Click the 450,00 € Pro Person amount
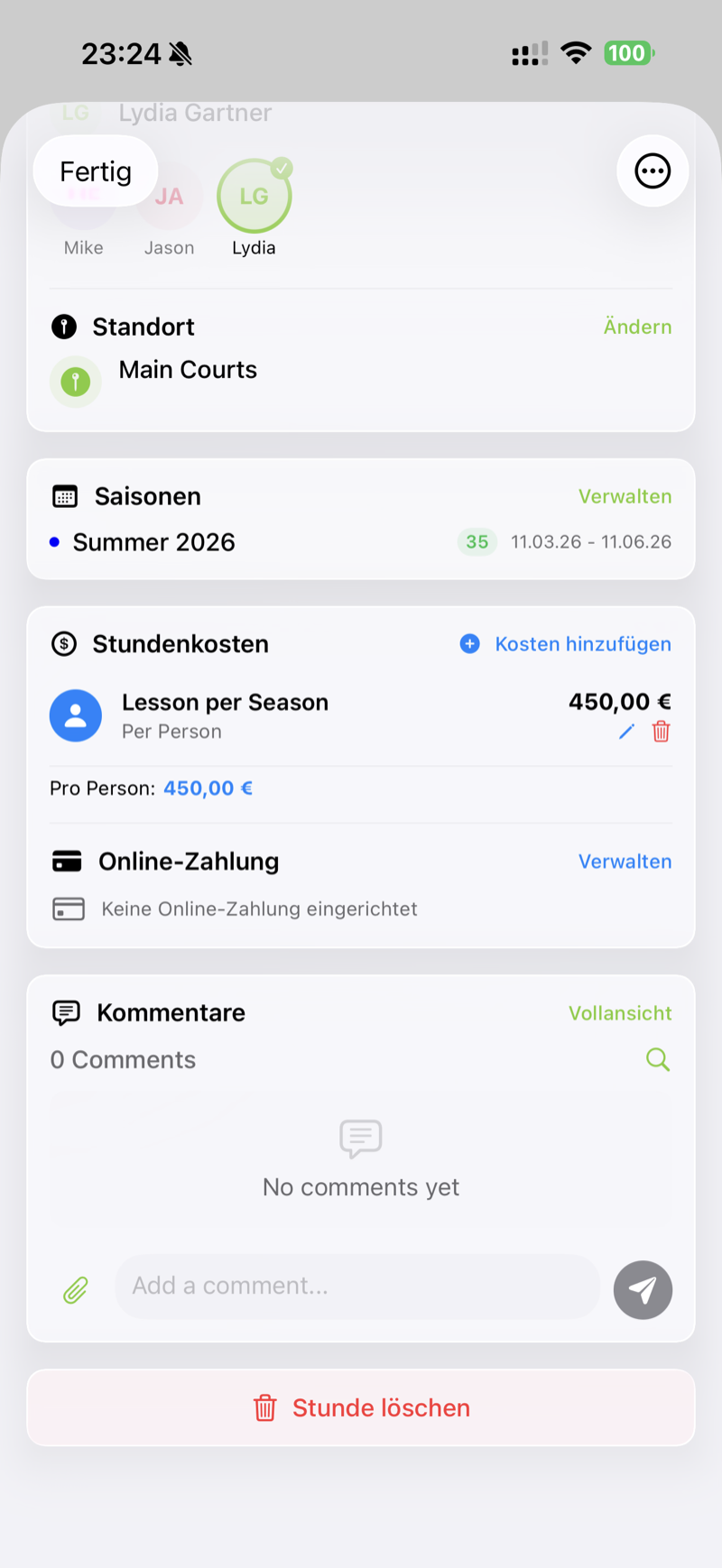The image size is (722, 1568). (x=208, y=788)
